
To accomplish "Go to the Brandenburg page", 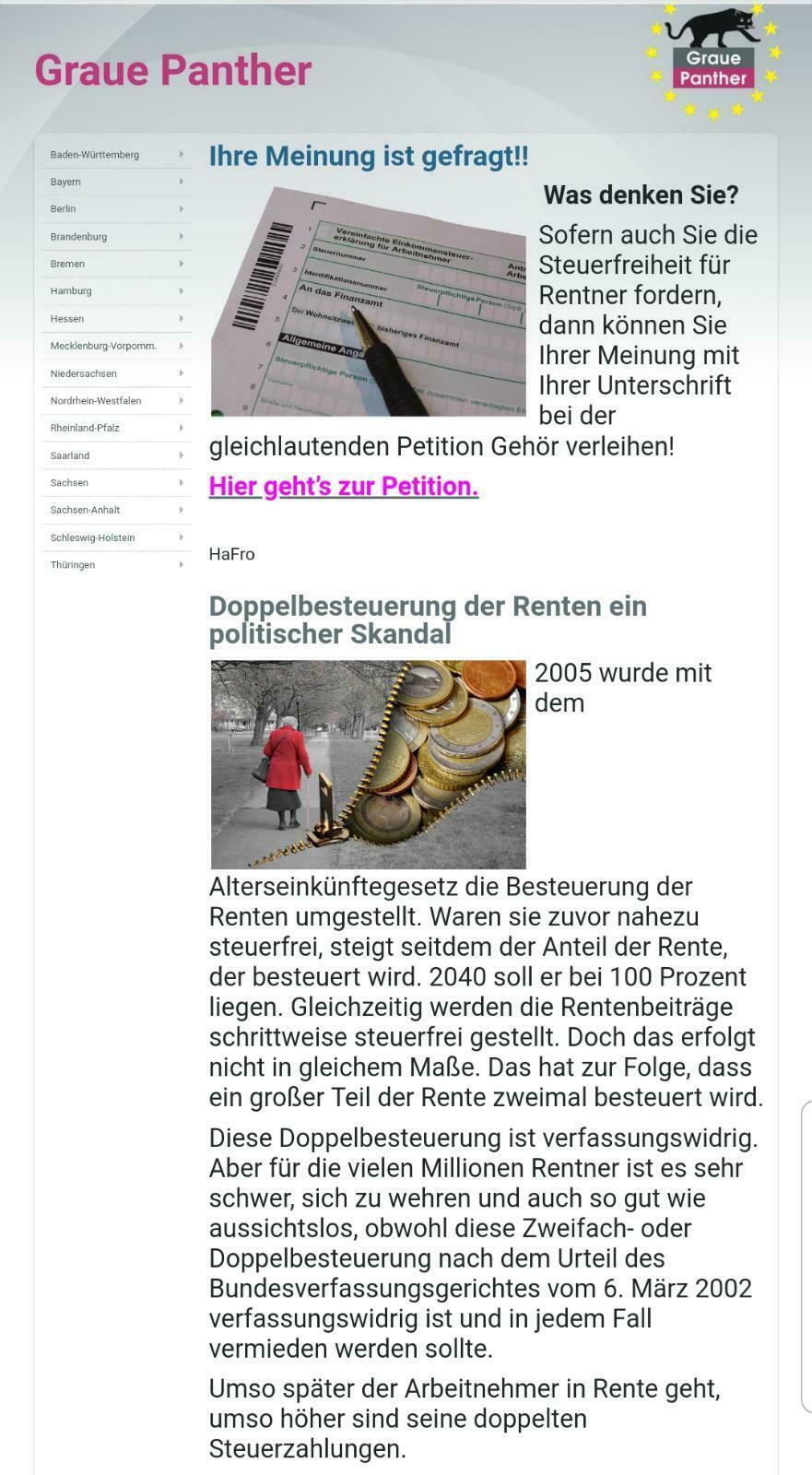I will point(79,237).
